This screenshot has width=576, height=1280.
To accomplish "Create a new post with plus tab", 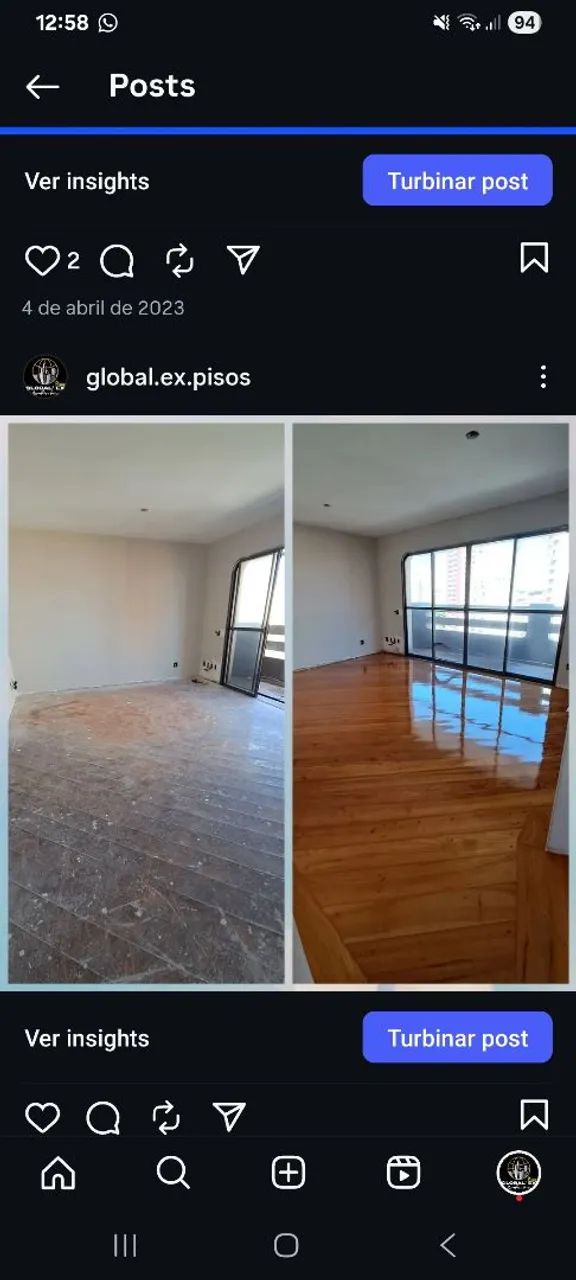I will coord(288,1172).
